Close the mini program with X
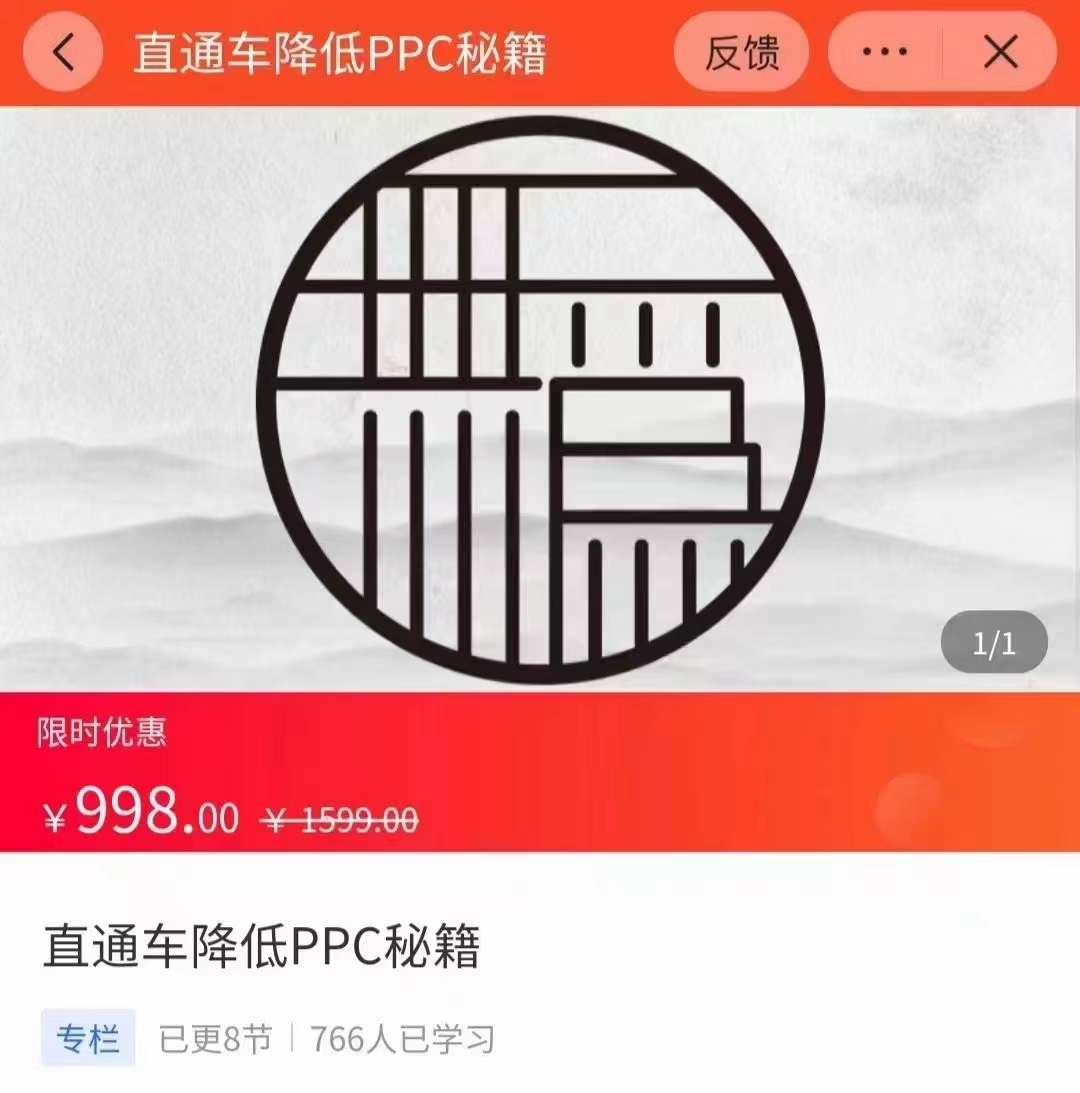Image resolution: width=1080 pixels, height=1093 pixels. tap(1000, 53)
